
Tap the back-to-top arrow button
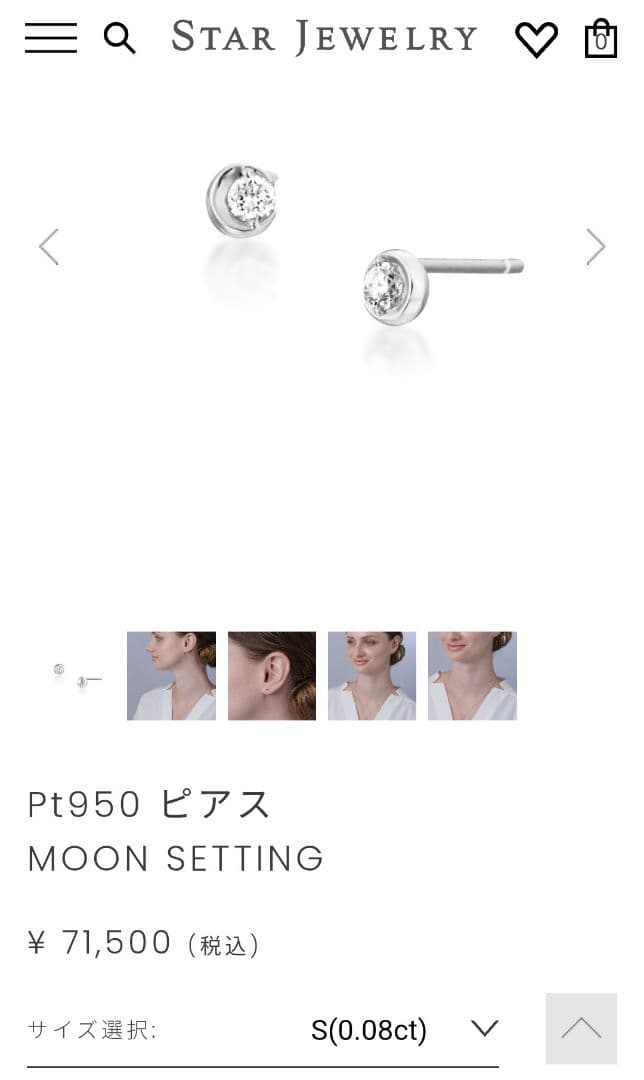click(581, 1028)
